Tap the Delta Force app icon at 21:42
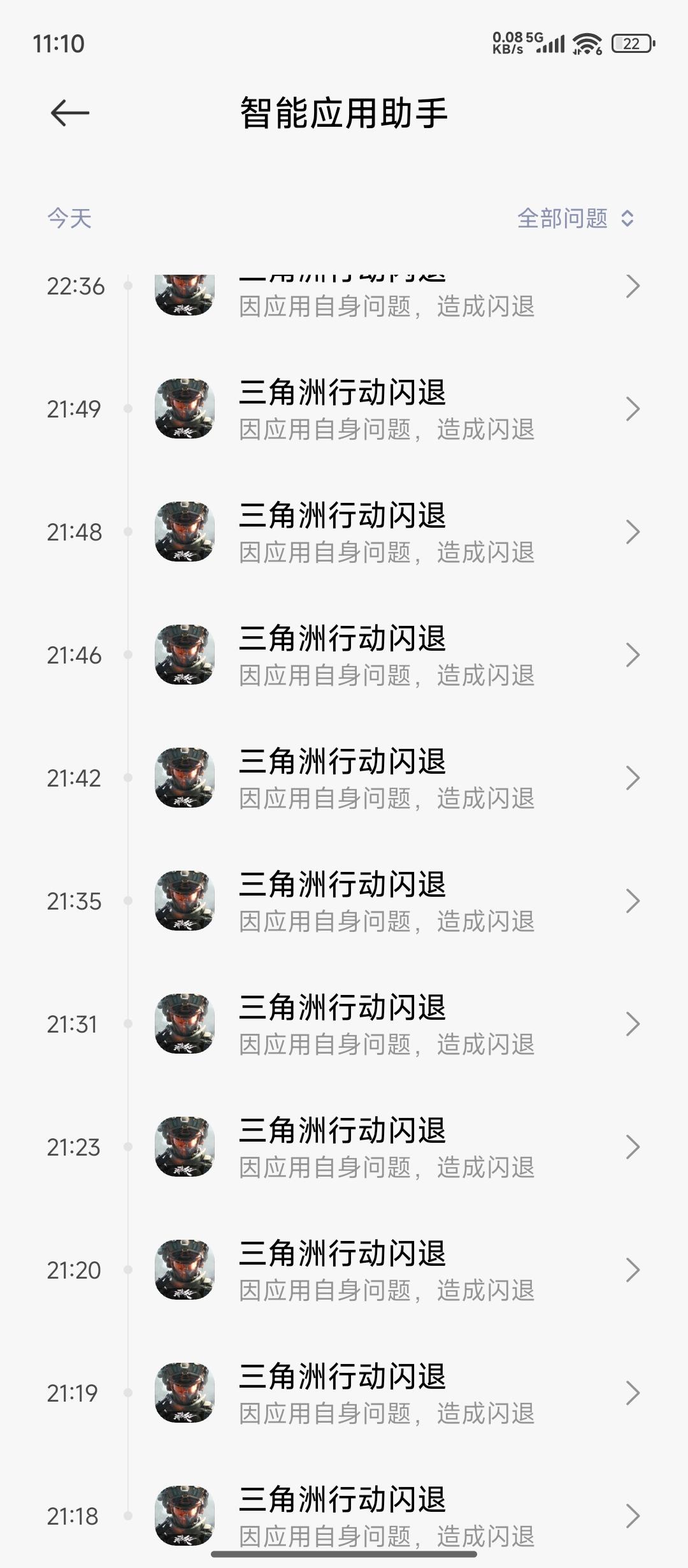Screen dimensions: 688x1568 point(185,778)
